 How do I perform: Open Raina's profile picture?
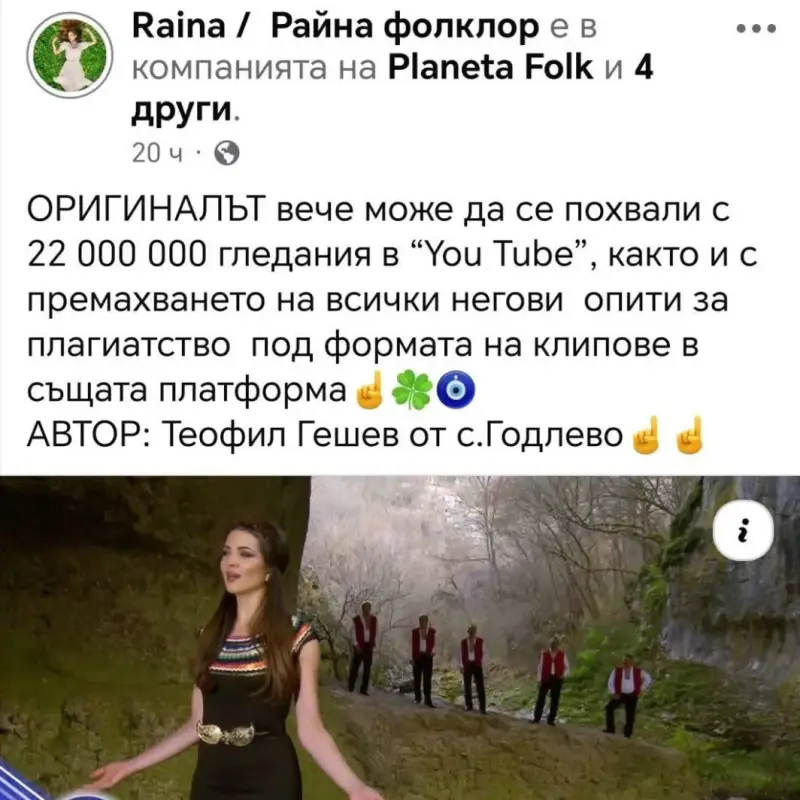coord(69,55)
